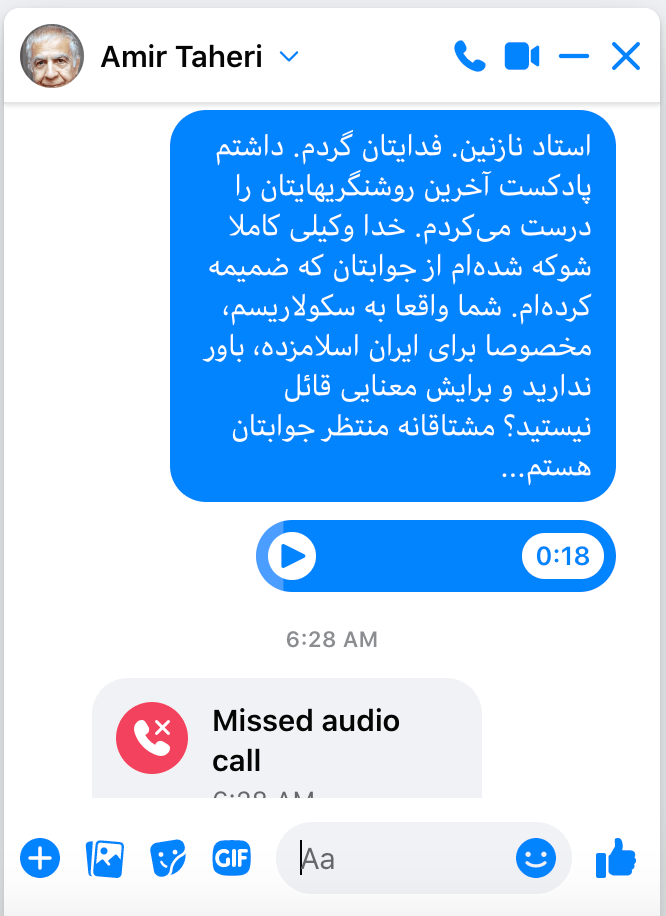The image size is (666, 916).
Task: Open the Missed audio call entry
Action: (287, 740)
